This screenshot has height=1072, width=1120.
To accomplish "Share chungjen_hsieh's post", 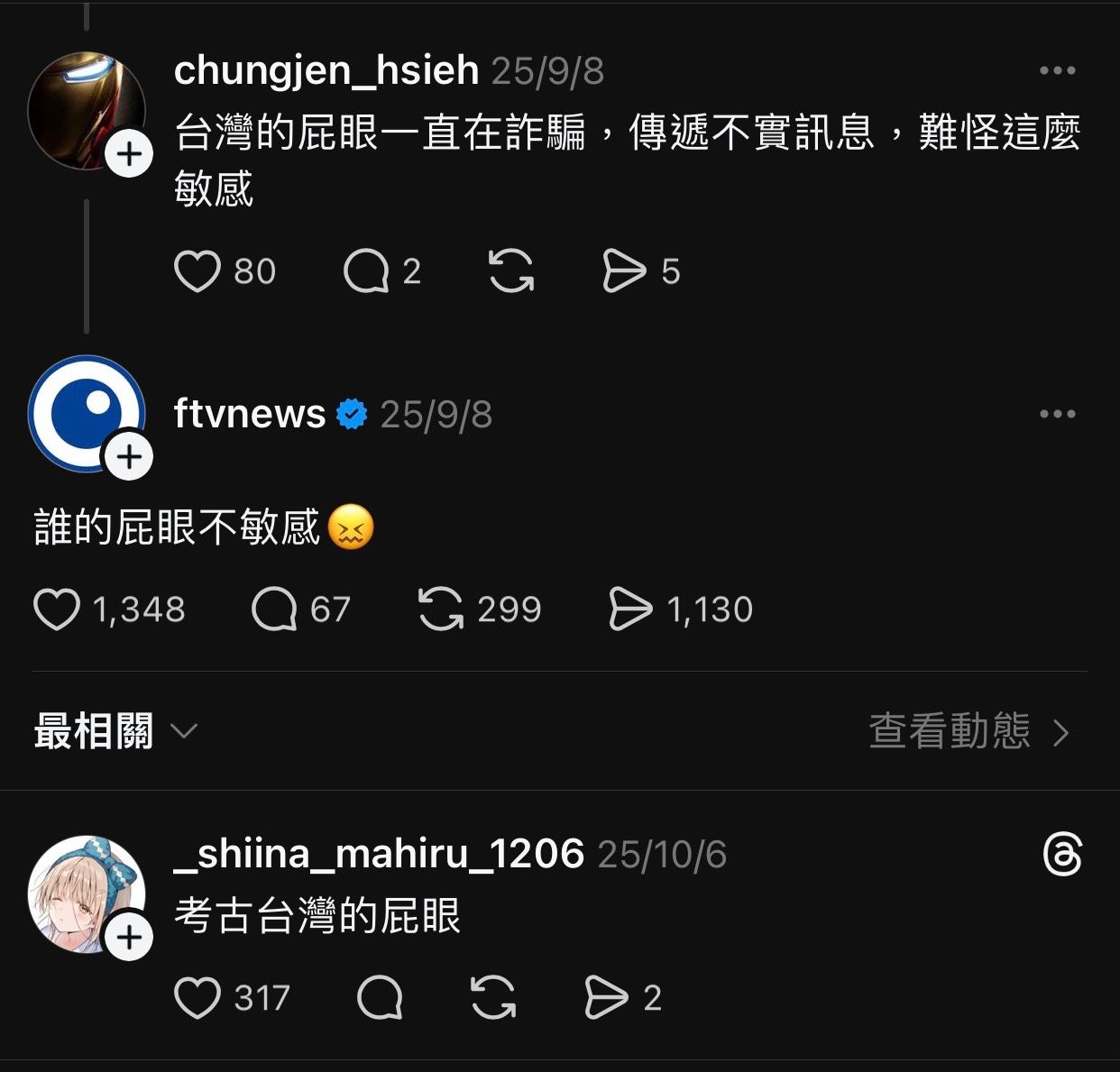I will point(624,271).
